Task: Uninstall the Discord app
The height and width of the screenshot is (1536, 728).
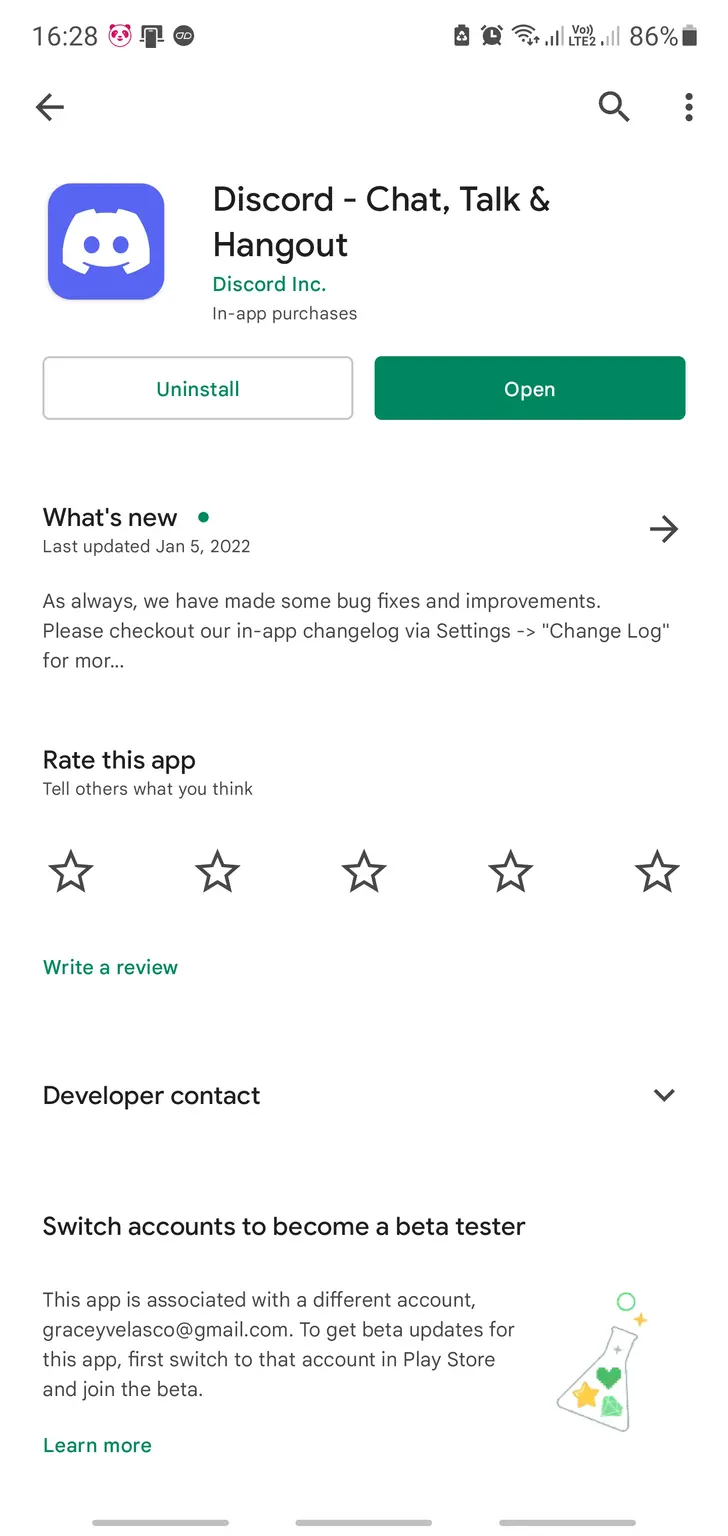Action: tap(198, 388)
